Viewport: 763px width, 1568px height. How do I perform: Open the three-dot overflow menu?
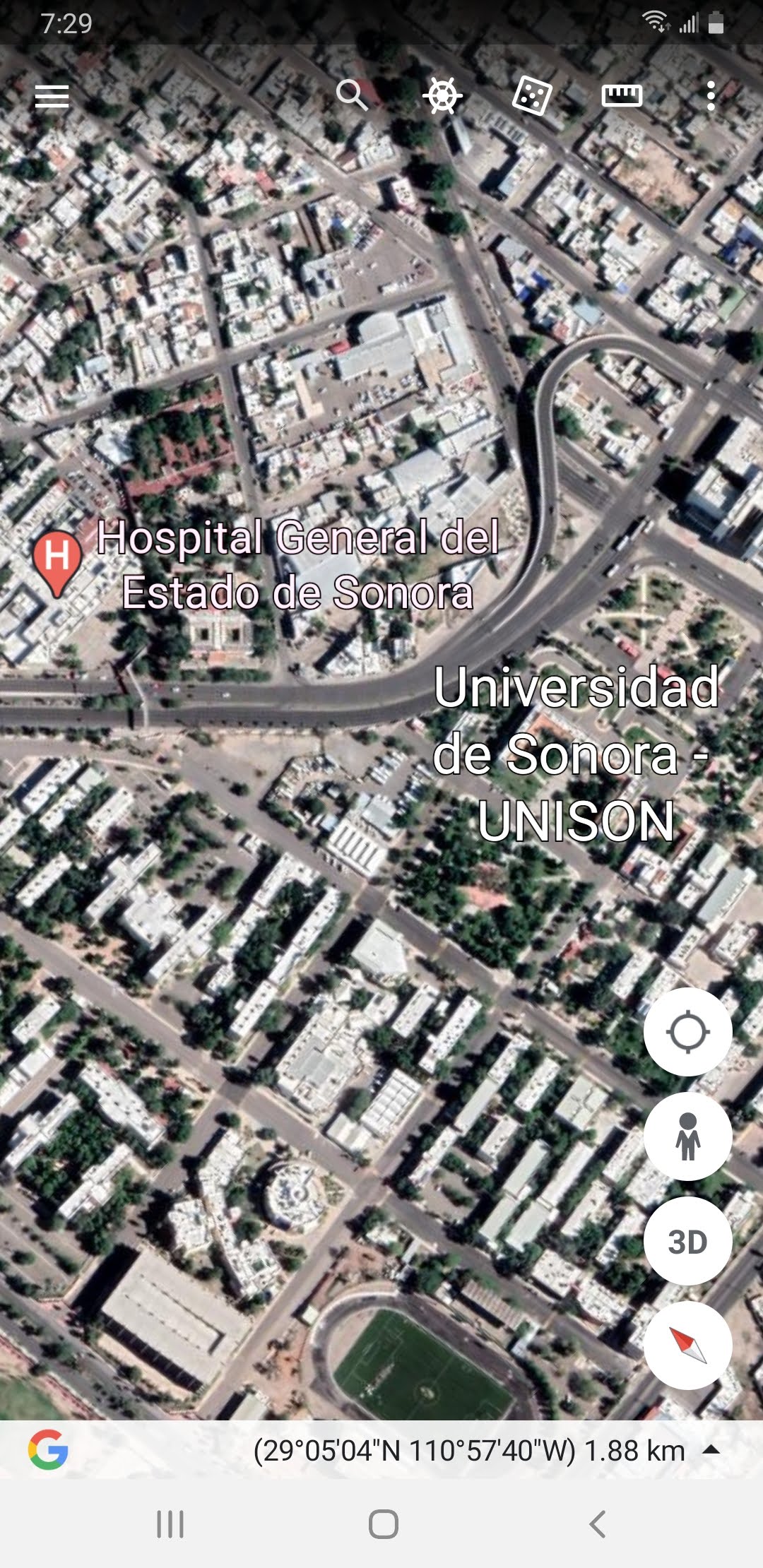point(711,95)
